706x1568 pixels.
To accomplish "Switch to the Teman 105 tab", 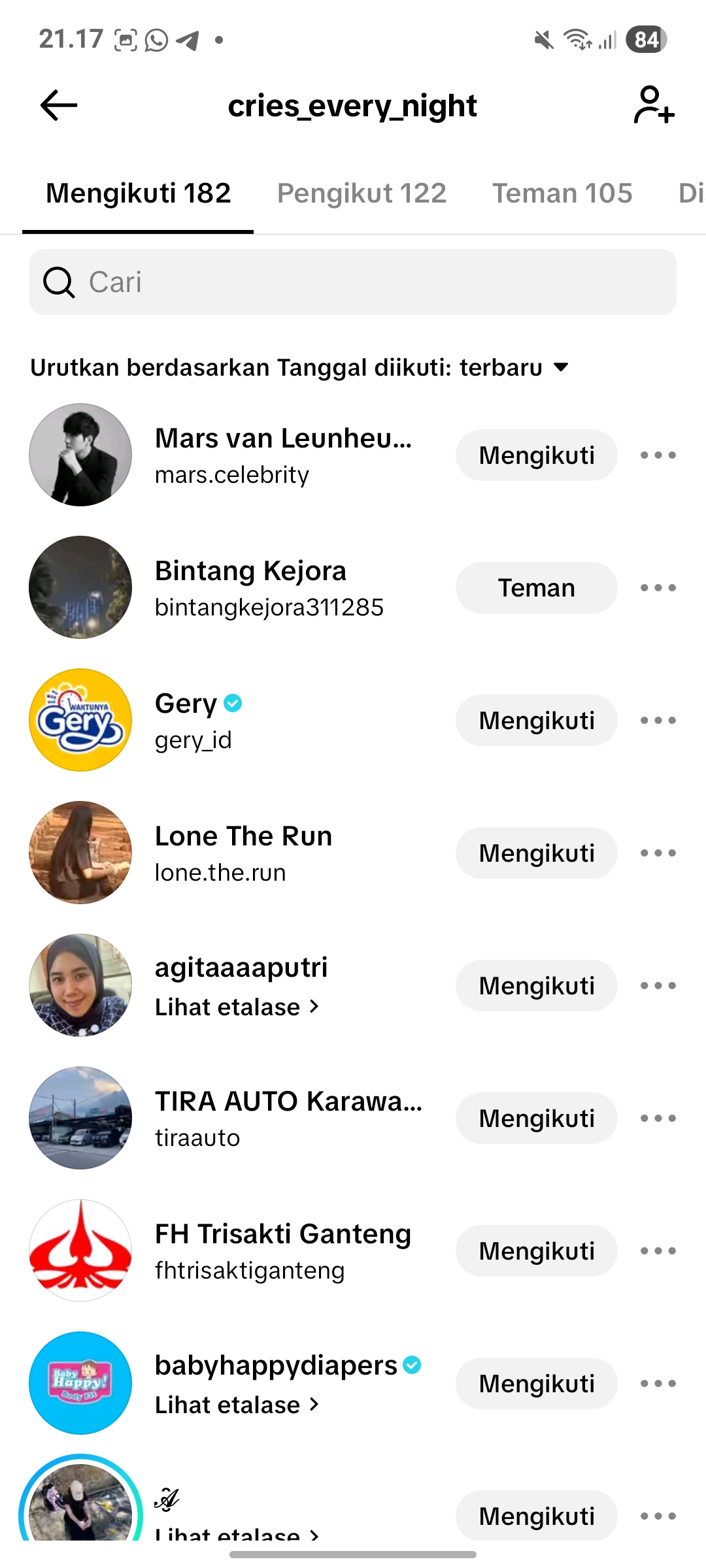I will click(x=562, y=193).
